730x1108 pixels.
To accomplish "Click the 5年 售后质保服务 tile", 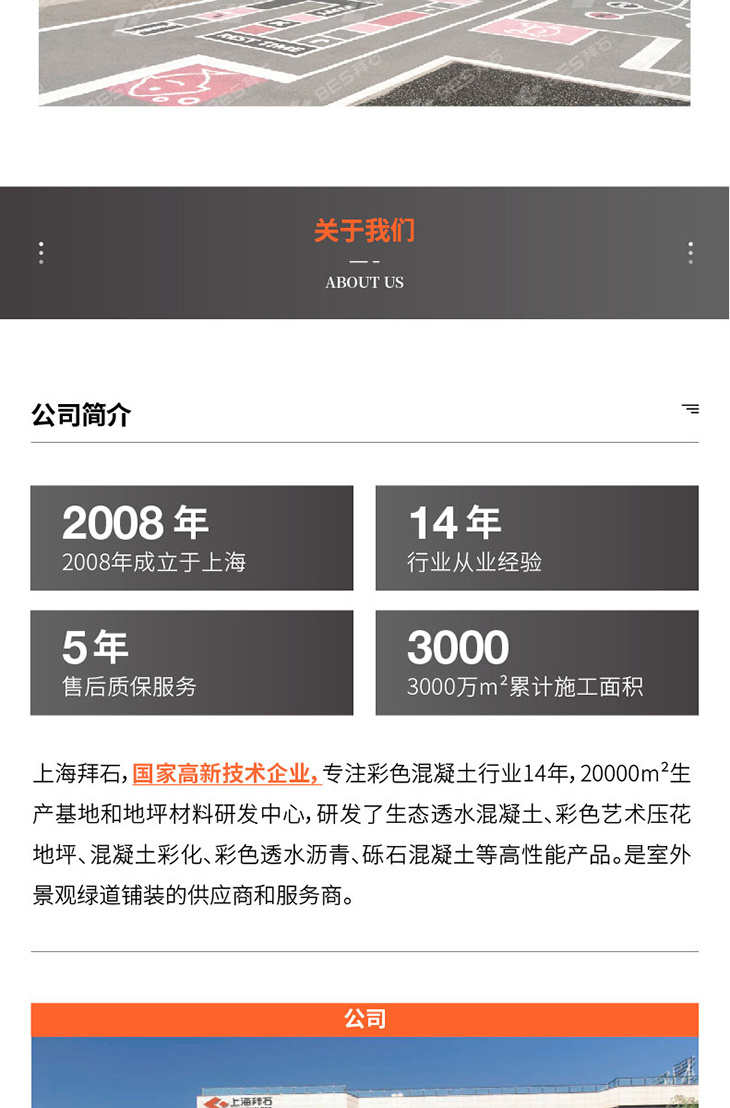I will [x=192, y=662].
